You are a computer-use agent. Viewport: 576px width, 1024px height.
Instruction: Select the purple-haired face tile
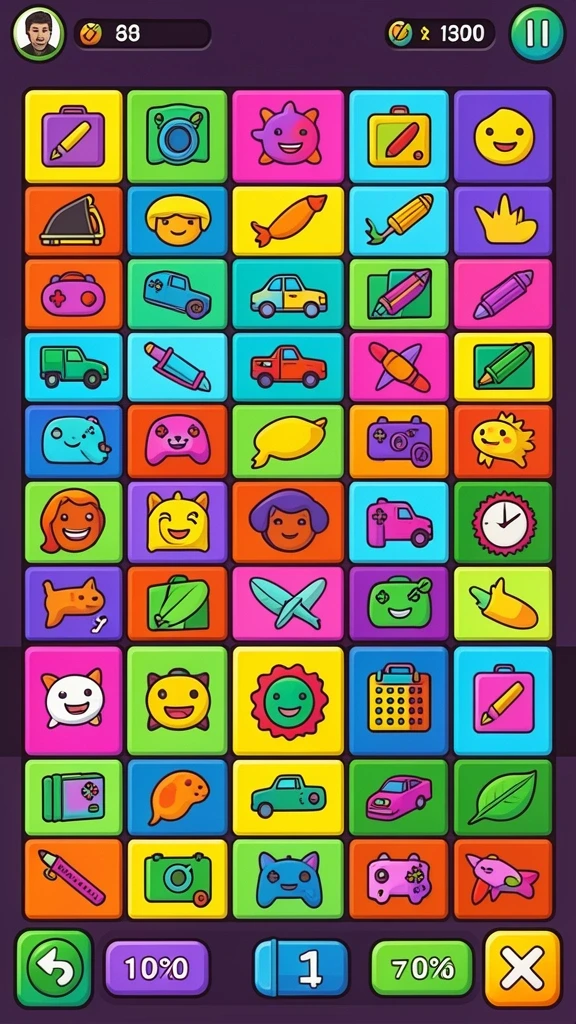[x=288, y=522]
